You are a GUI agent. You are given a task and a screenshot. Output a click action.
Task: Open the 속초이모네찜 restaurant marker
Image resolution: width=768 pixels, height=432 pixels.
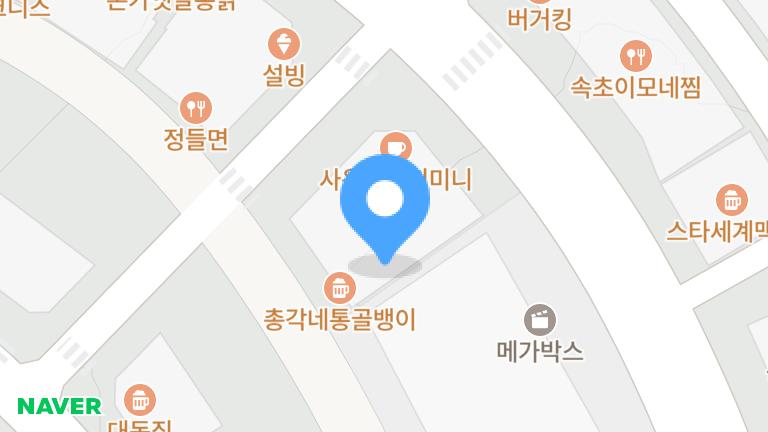coord(635,56)
